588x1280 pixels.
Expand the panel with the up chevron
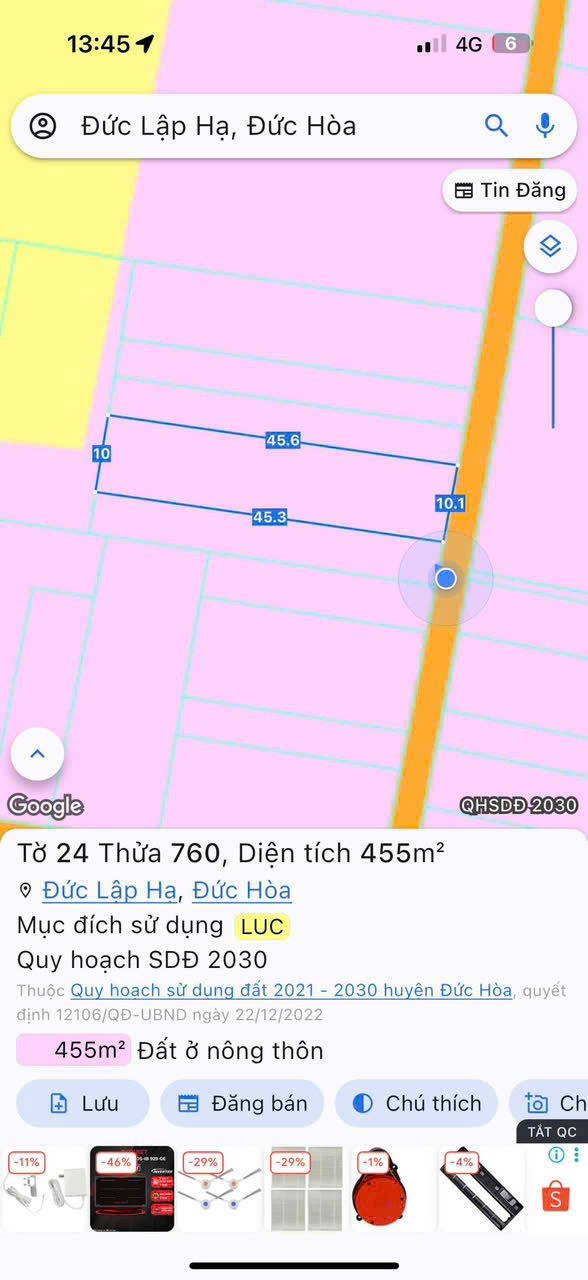(x=38, y=754)
